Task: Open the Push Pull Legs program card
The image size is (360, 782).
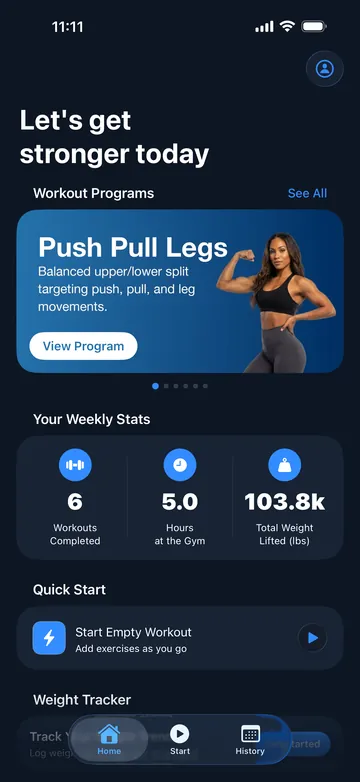Action: coord(180,291)
